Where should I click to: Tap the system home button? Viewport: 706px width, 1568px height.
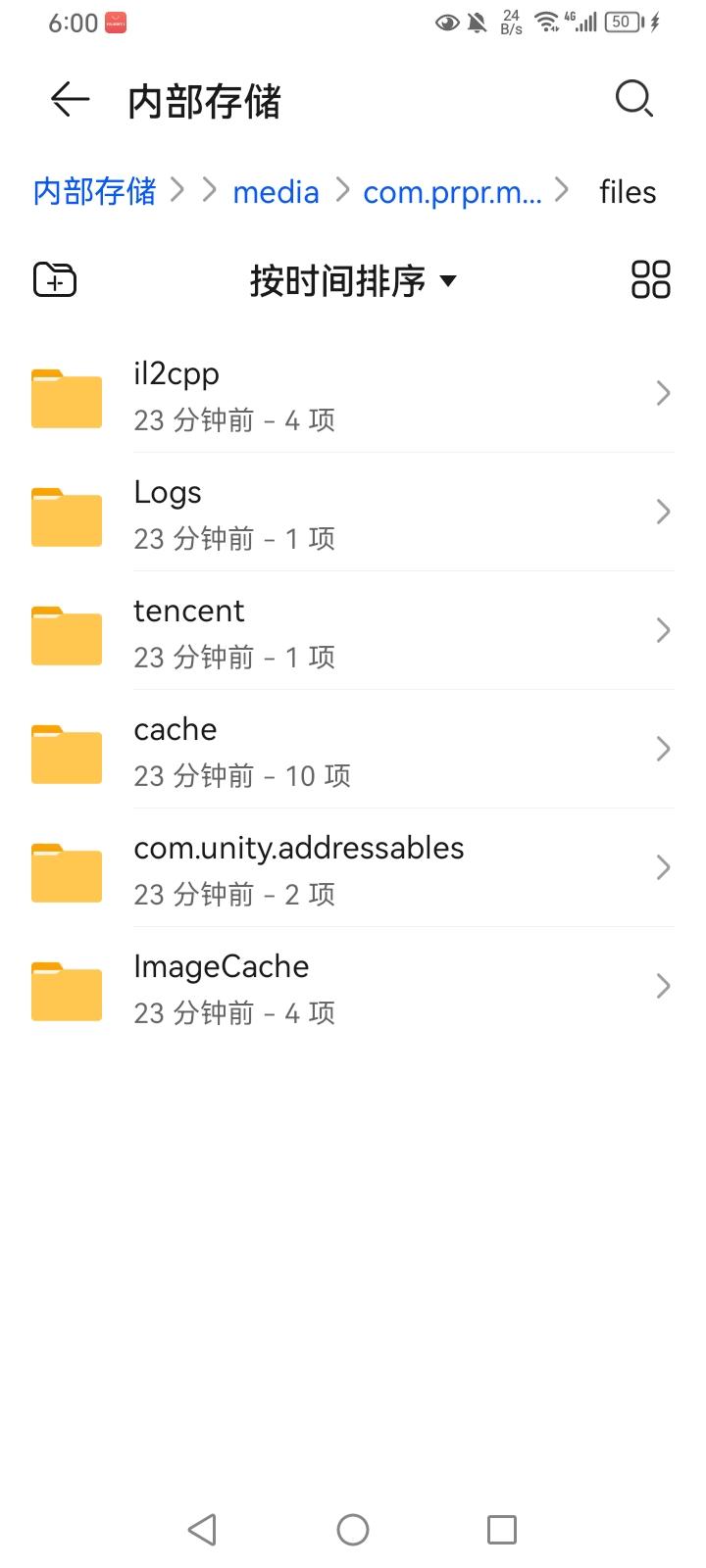click(353, 1529)
